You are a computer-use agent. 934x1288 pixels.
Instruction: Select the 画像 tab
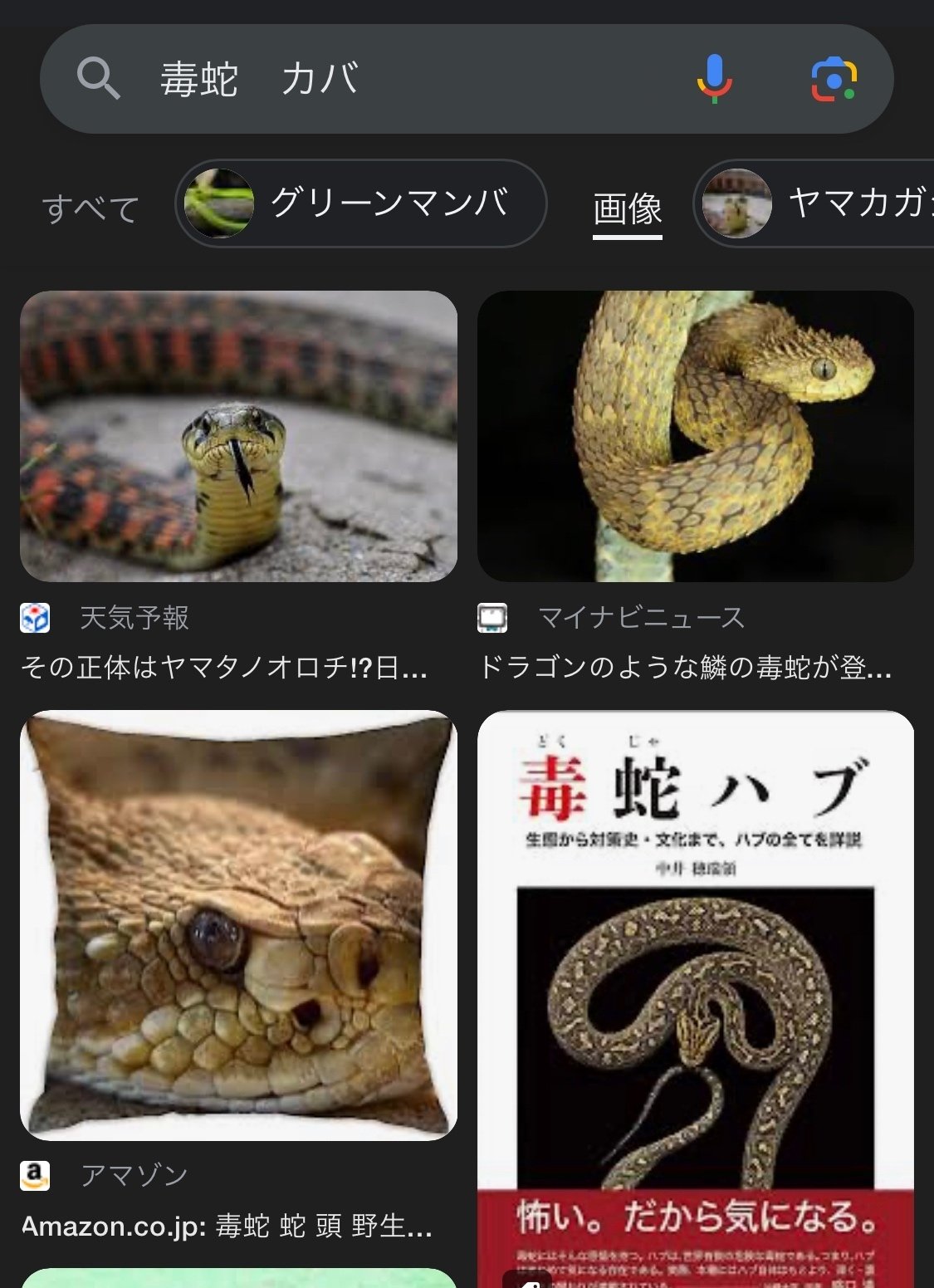coord(628,208)
